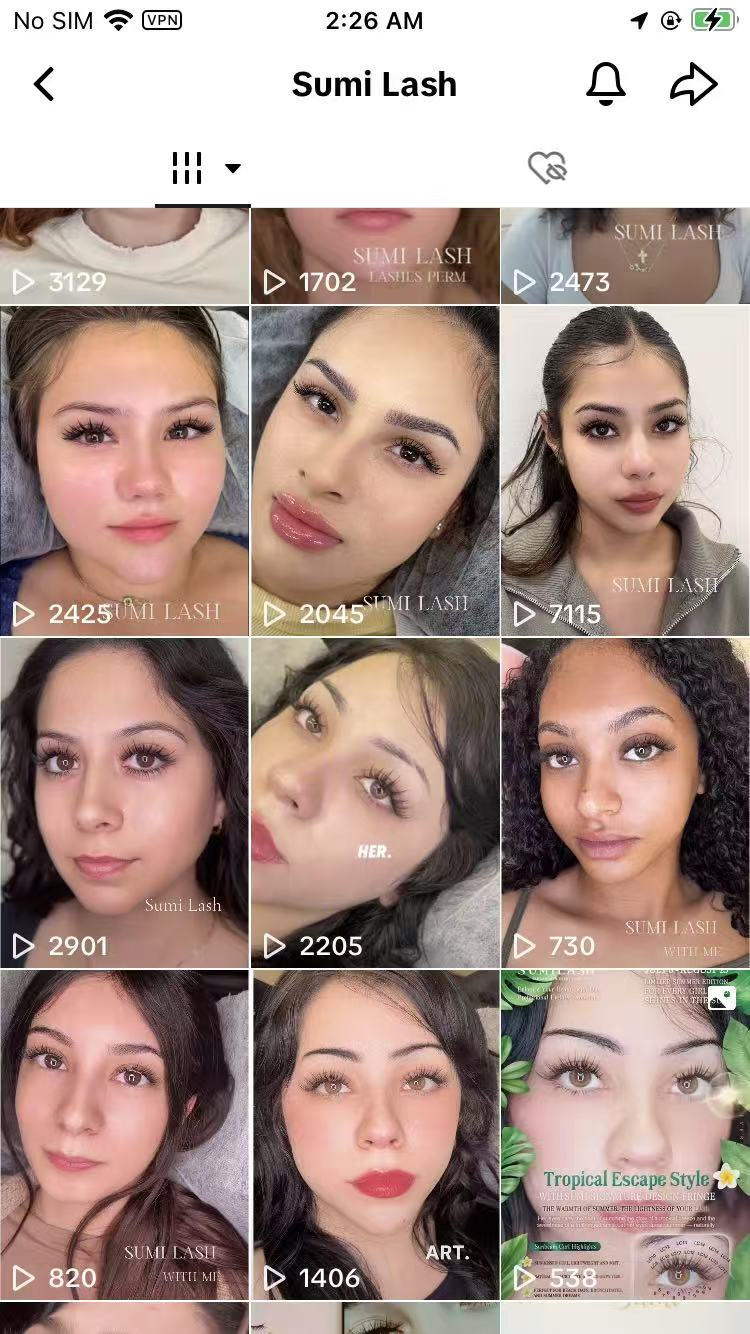Play the video with 2473 views
Image resolution: width=750 pixels, height=1334 pixels.
coord(625,256)
